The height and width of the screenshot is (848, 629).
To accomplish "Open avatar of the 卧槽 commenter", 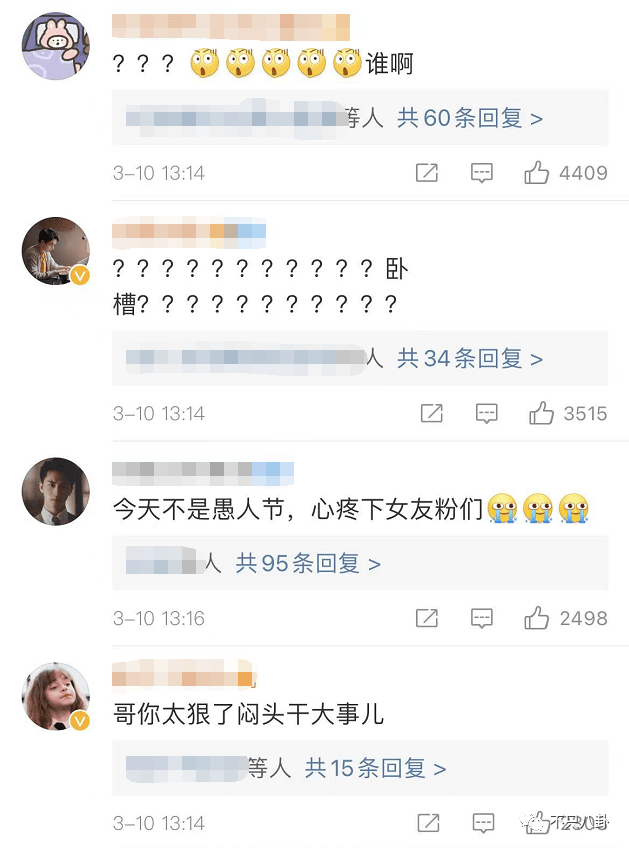I will [x=56, y=251].
